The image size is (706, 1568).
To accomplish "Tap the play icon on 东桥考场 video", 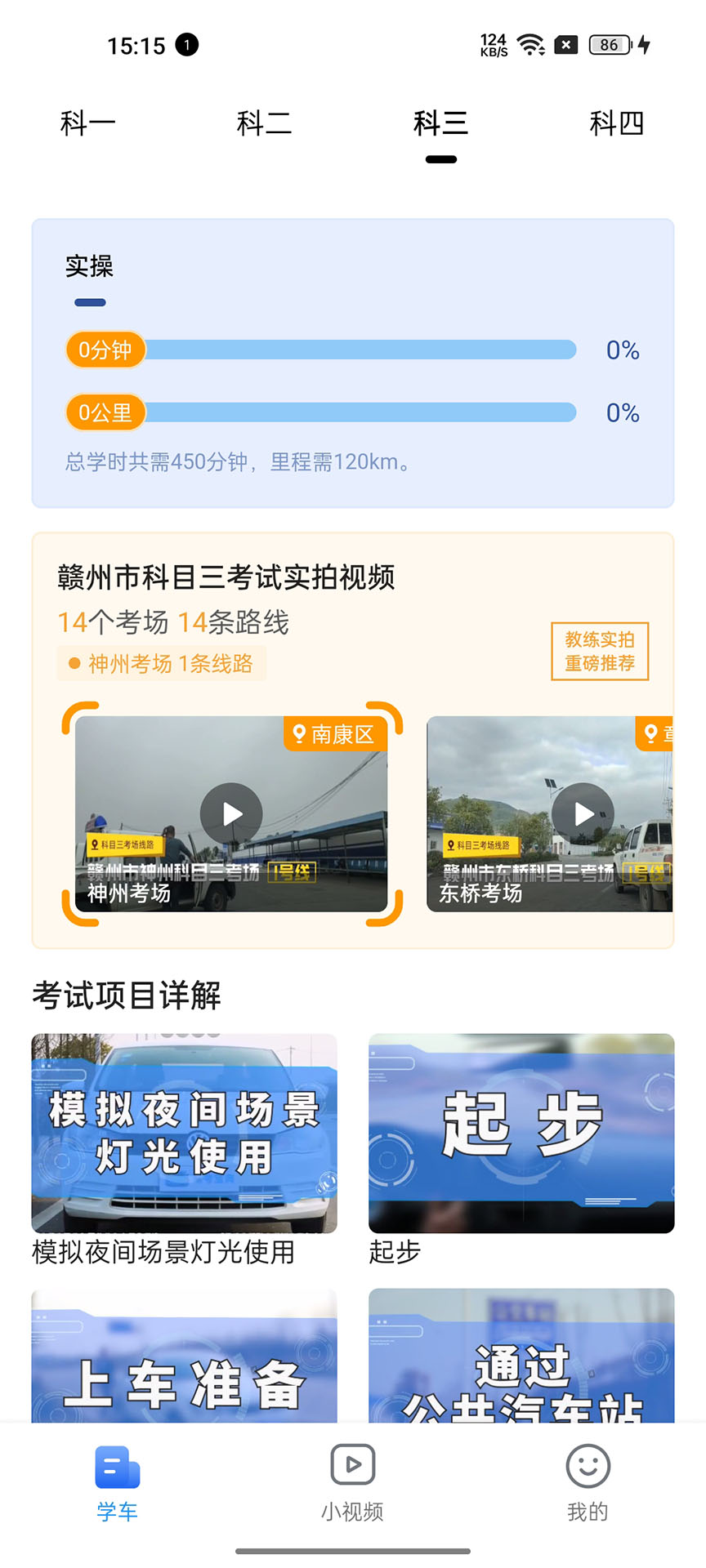I will click(583, 813).
